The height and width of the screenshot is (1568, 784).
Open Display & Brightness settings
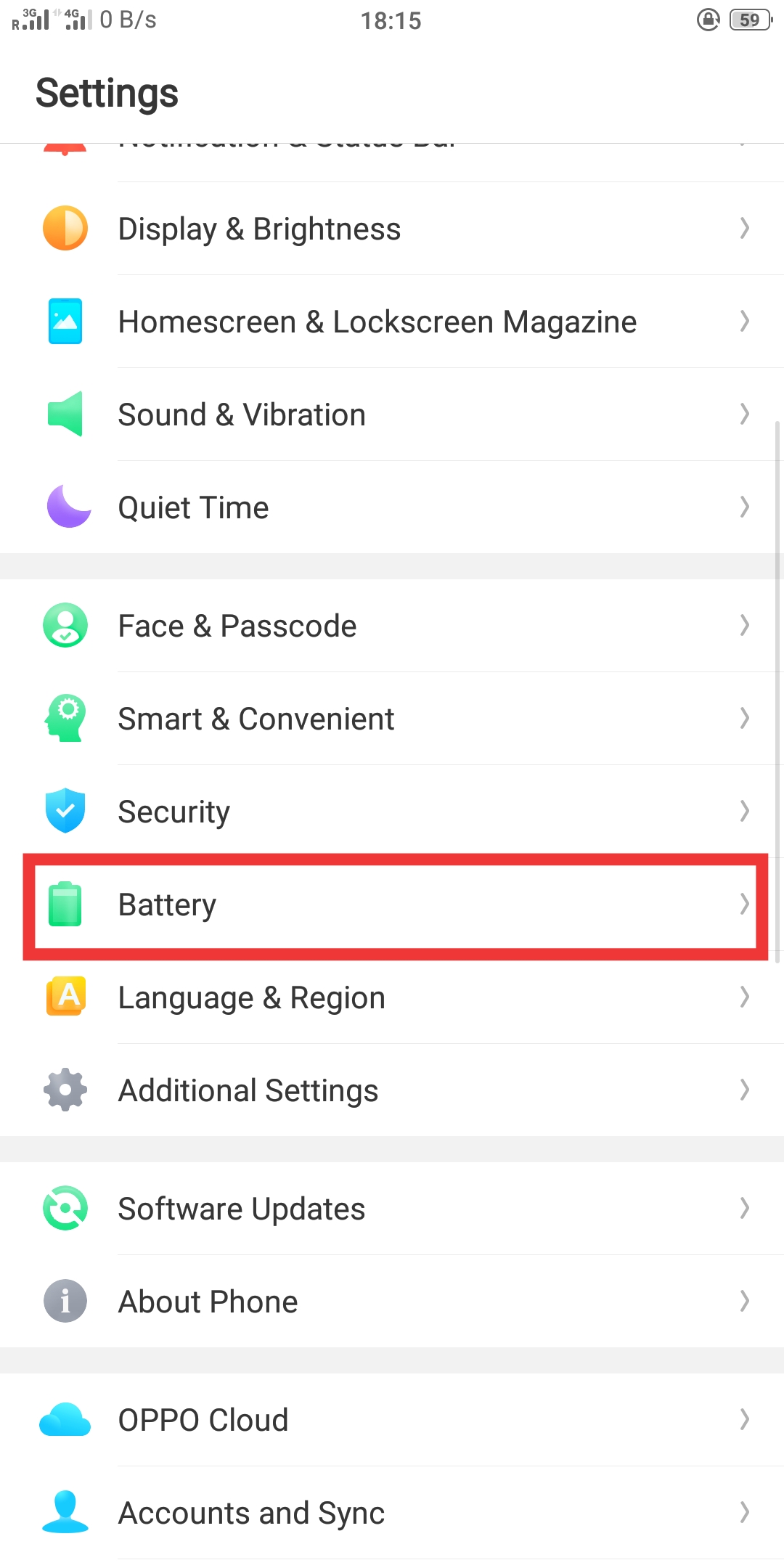click(392, 229)
